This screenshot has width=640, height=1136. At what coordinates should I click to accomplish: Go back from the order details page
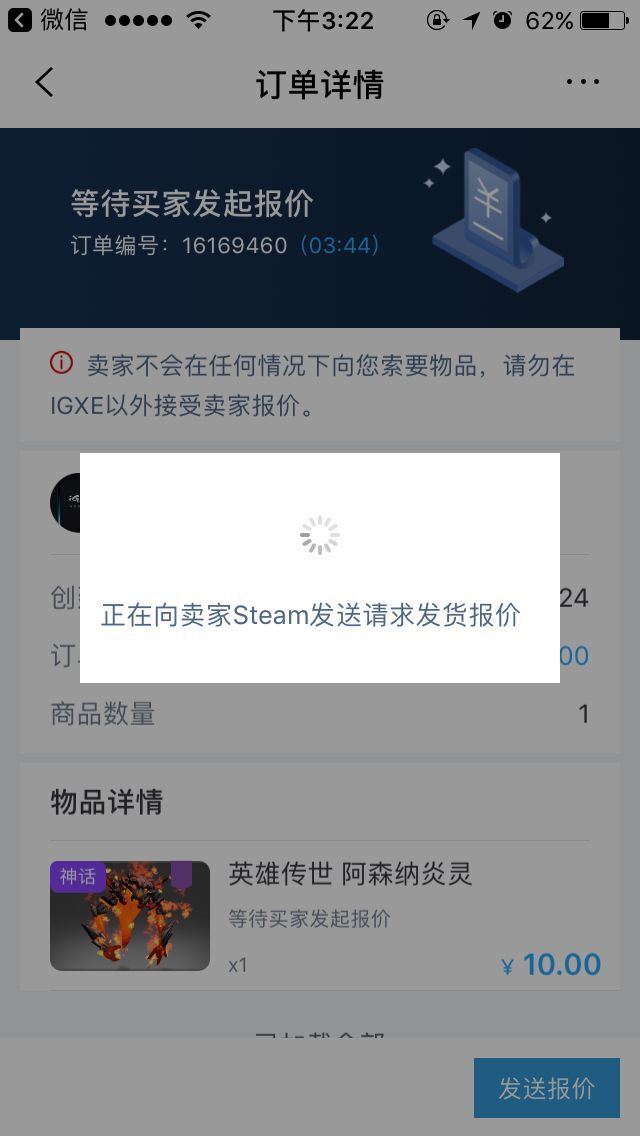(x=44, y=83)
